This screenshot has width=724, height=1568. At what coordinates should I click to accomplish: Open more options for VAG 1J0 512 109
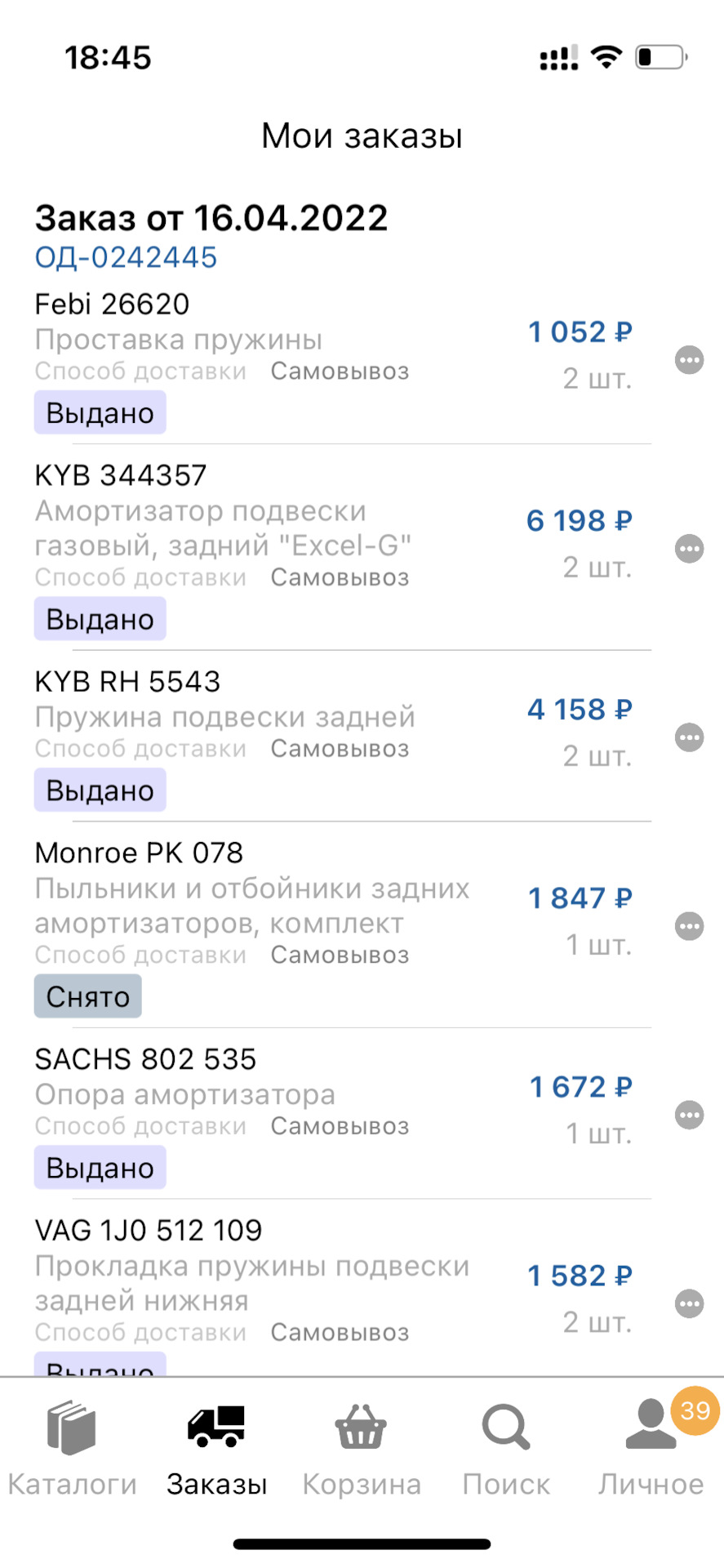690,1303
